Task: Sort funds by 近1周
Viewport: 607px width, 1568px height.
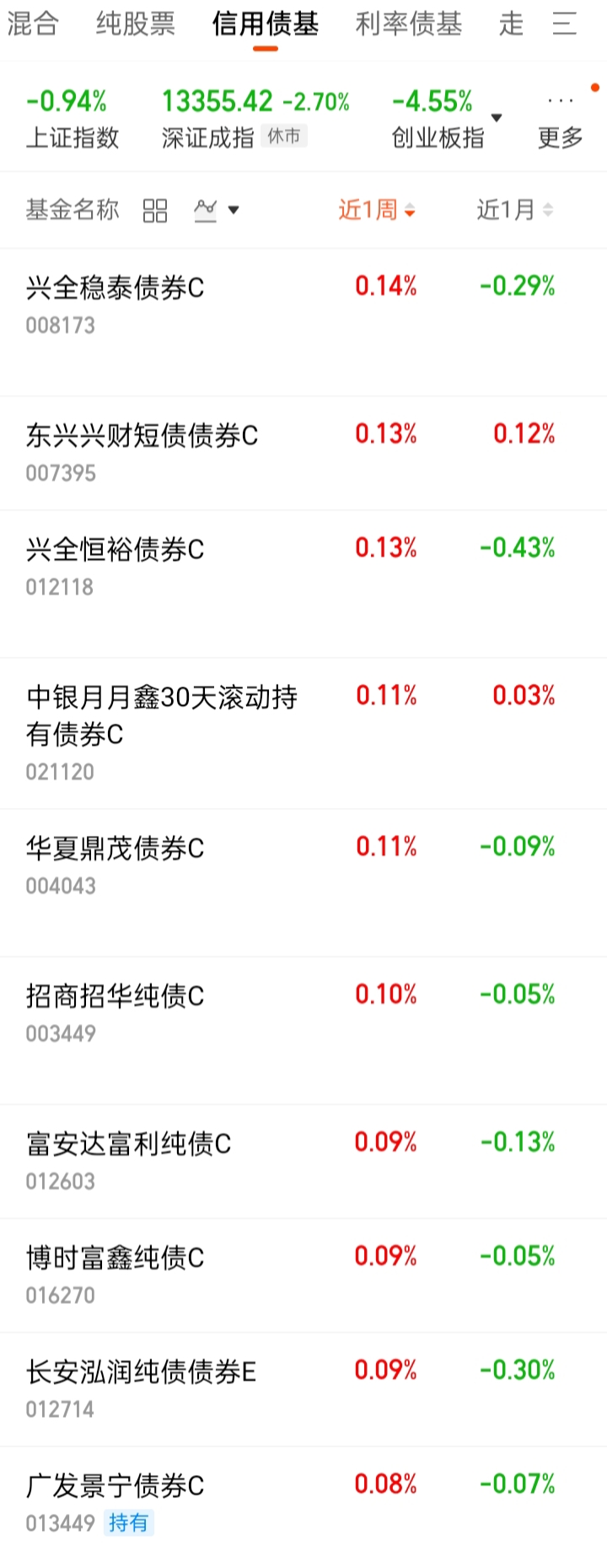Action: pos(377,210)
